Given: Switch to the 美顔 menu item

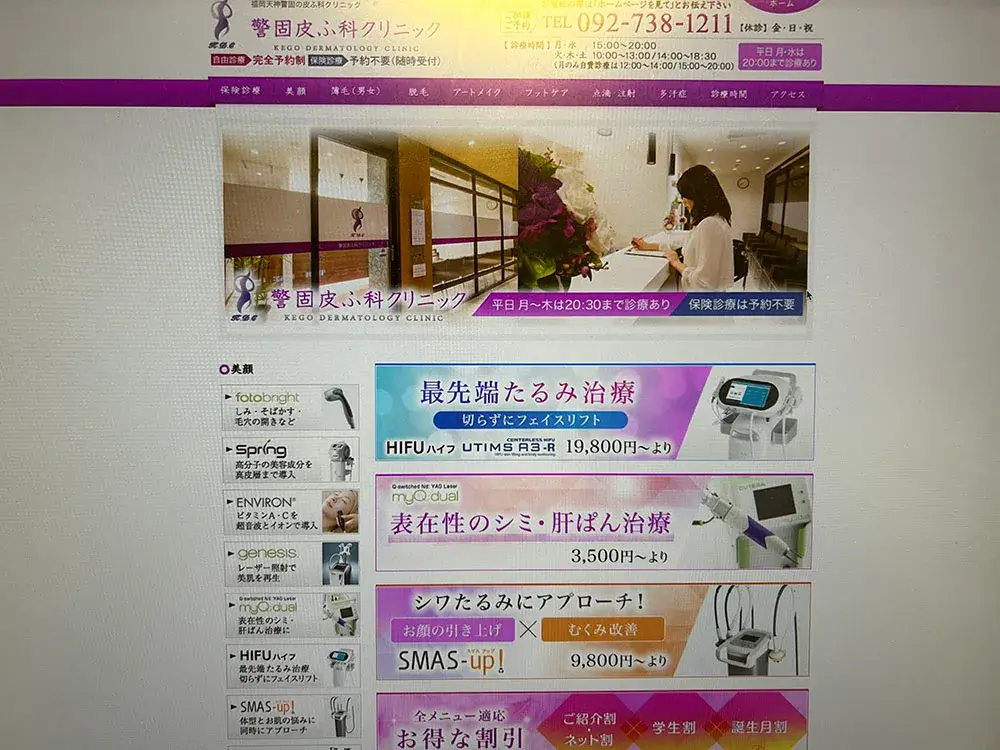Looking at the screenshot, I should click(x=296, y=92).
